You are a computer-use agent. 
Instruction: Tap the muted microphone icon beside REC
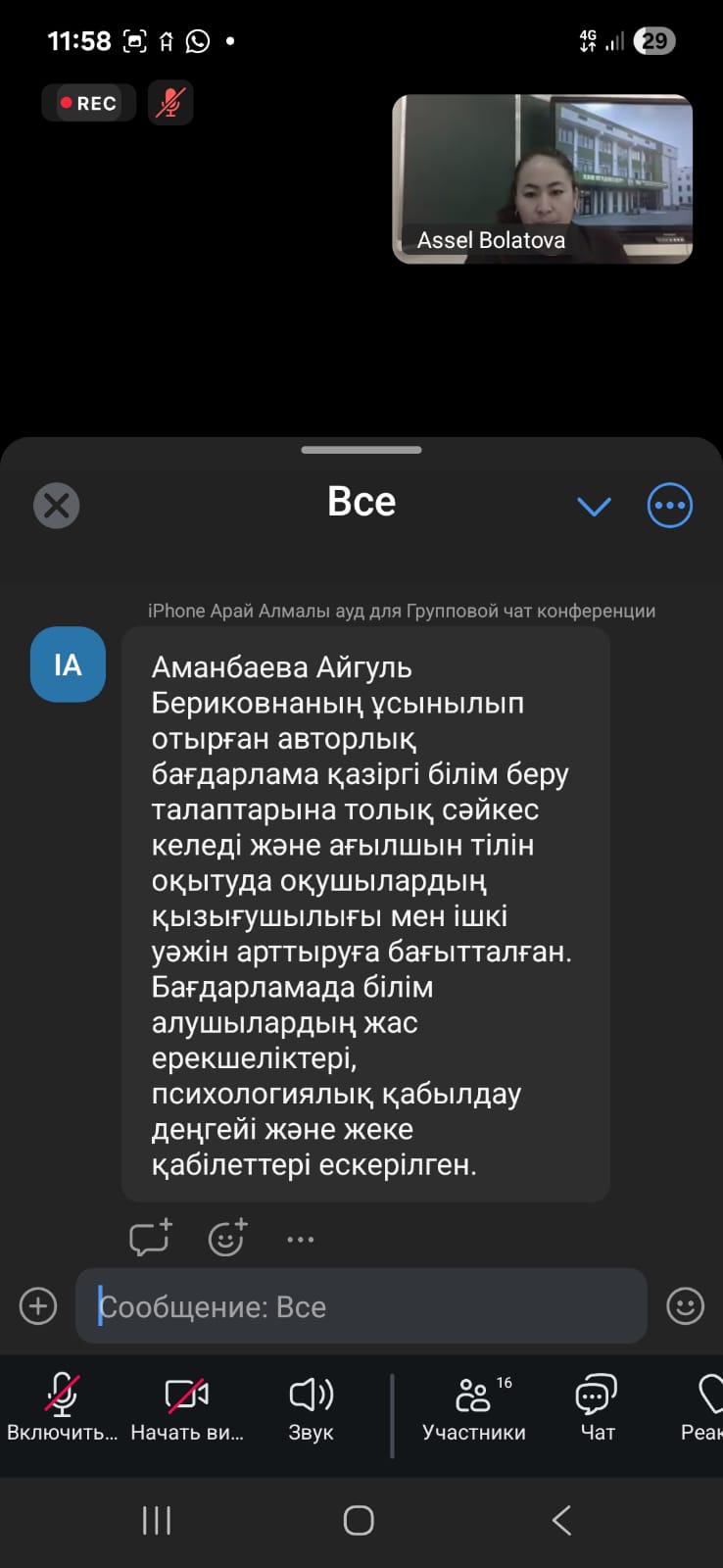point(170,103)
